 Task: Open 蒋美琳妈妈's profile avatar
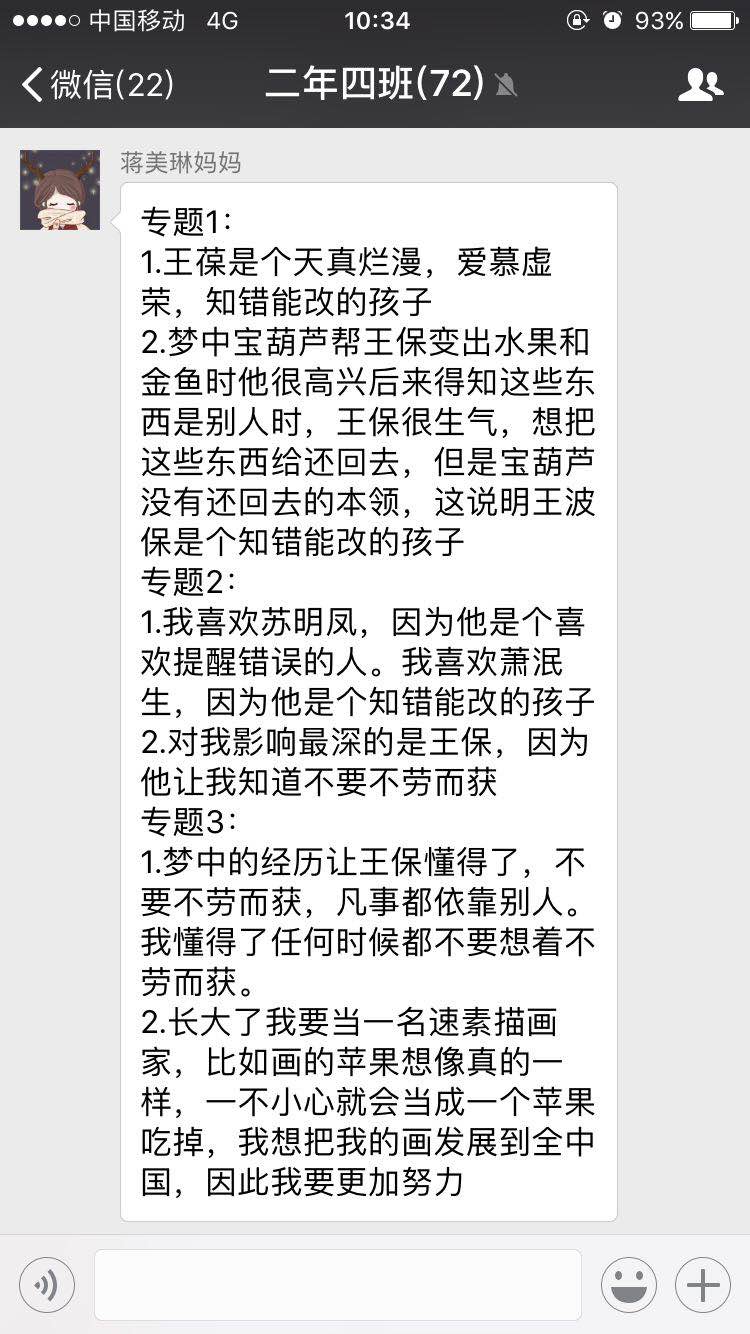(60, 190)
